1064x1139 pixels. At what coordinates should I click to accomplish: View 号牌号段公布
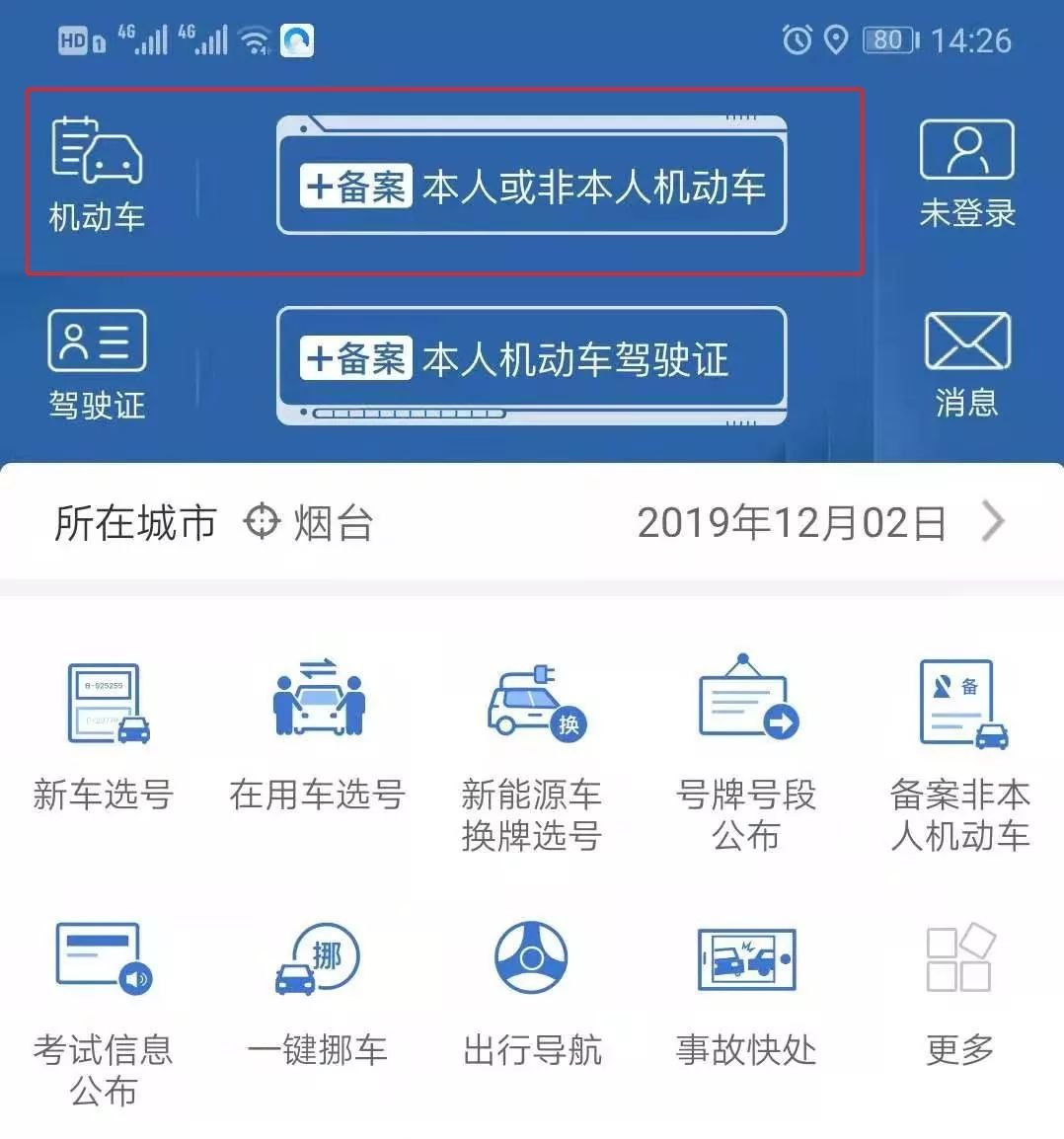(746, 756)
